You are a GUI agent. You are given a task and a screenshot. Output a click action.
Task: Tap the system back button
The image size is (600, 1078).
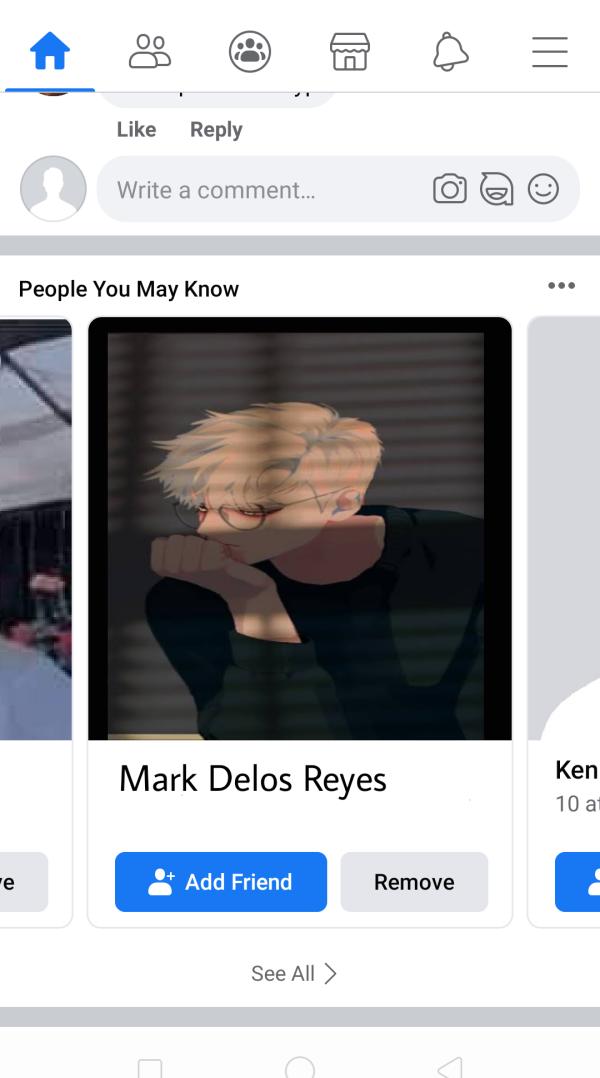(x=450, y=1067)
